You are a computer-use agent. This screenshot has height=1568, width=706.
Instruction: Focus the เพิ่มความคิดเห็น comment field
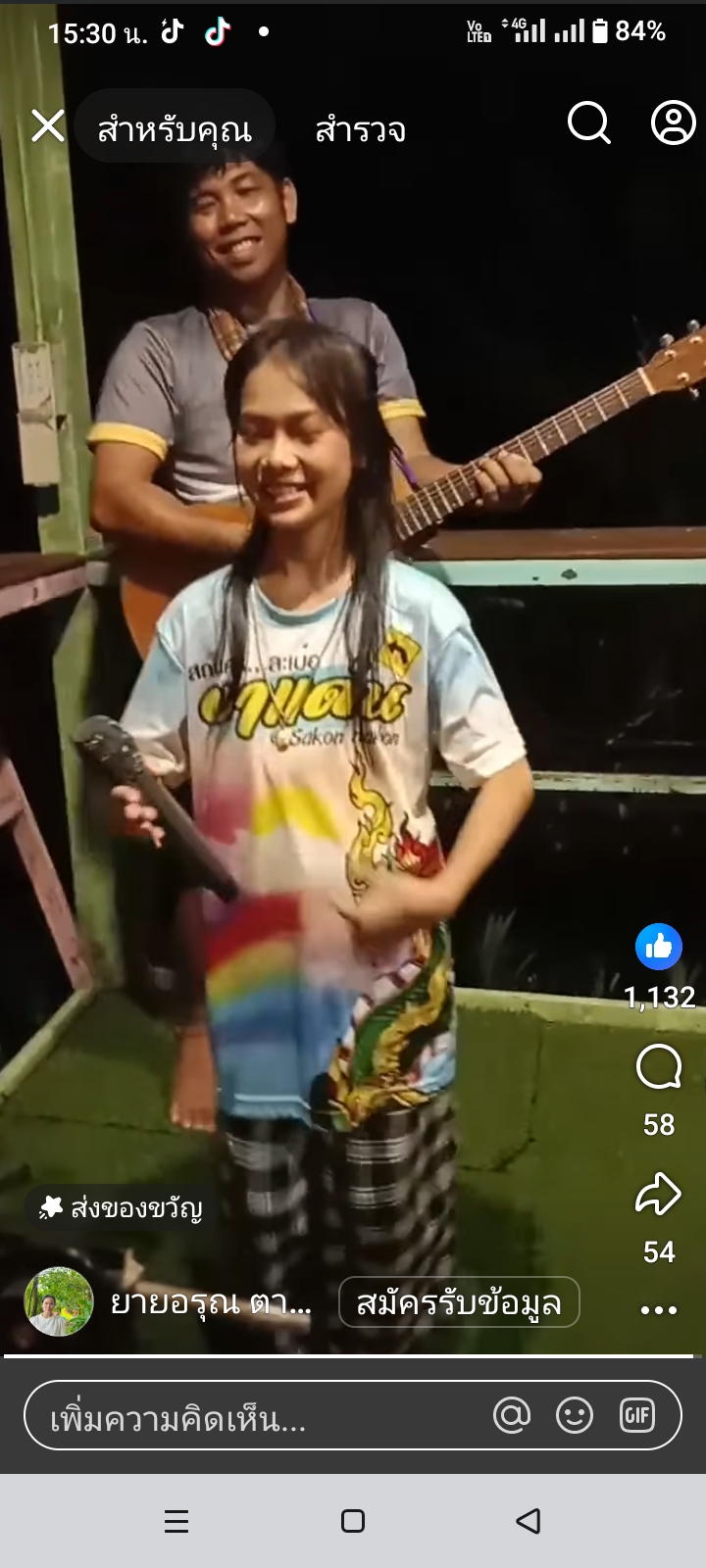[x=255, y=1416]
